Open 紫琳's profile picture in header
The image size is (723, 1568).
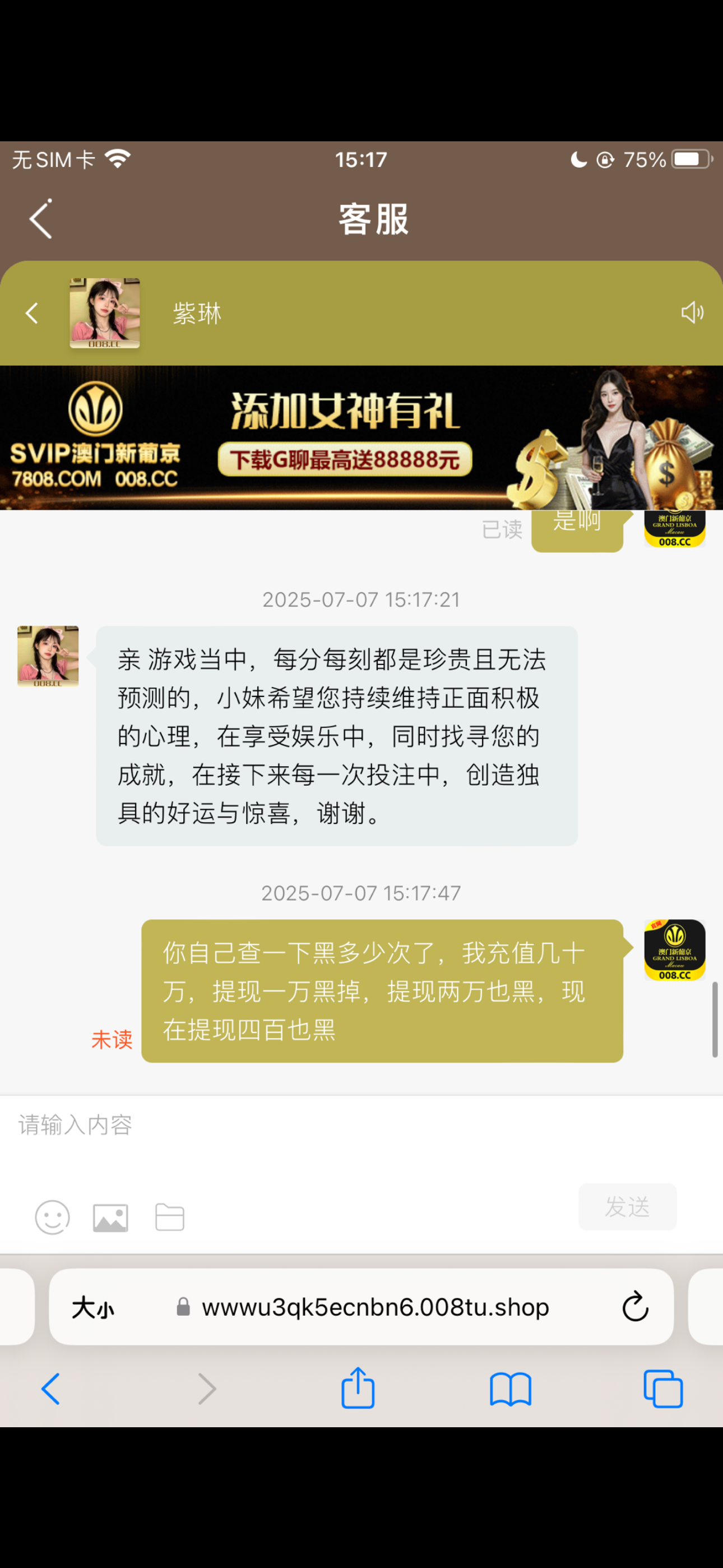[x=105, y=313]
